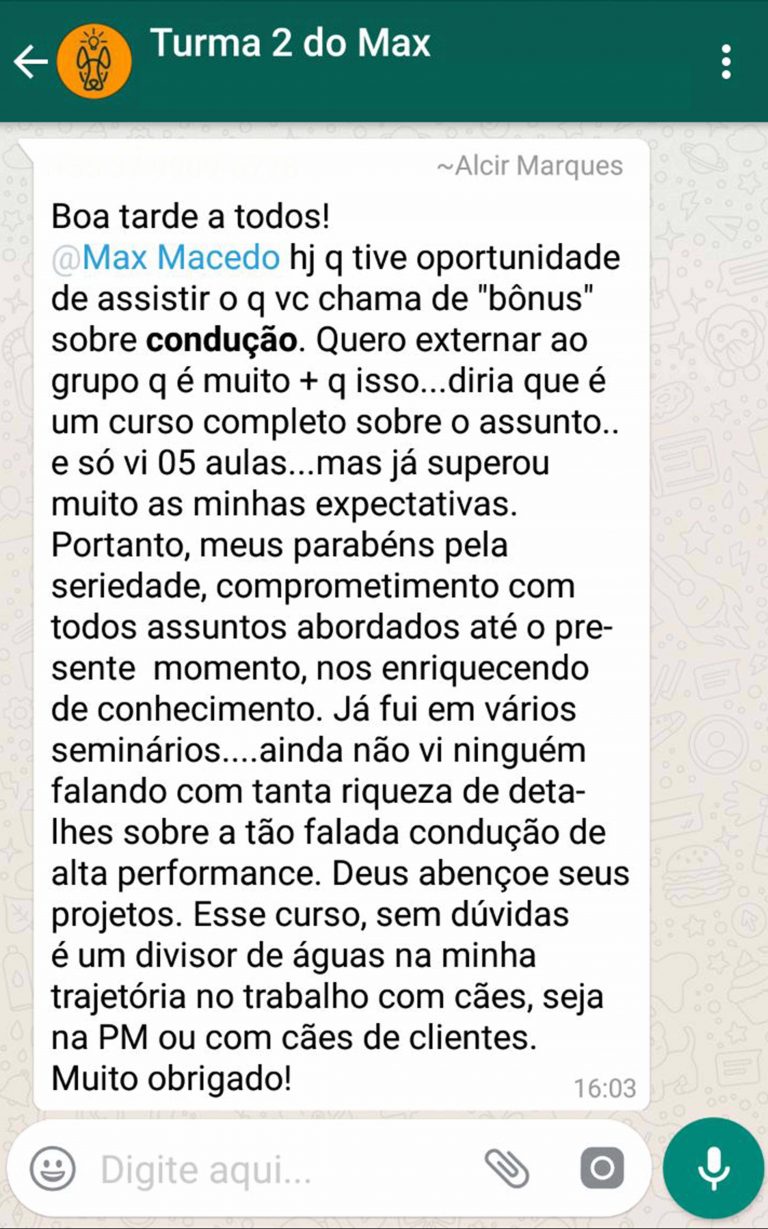Open the three-dot overflow menu
The width and height of the screenshot is (768, 1229).
726,62
